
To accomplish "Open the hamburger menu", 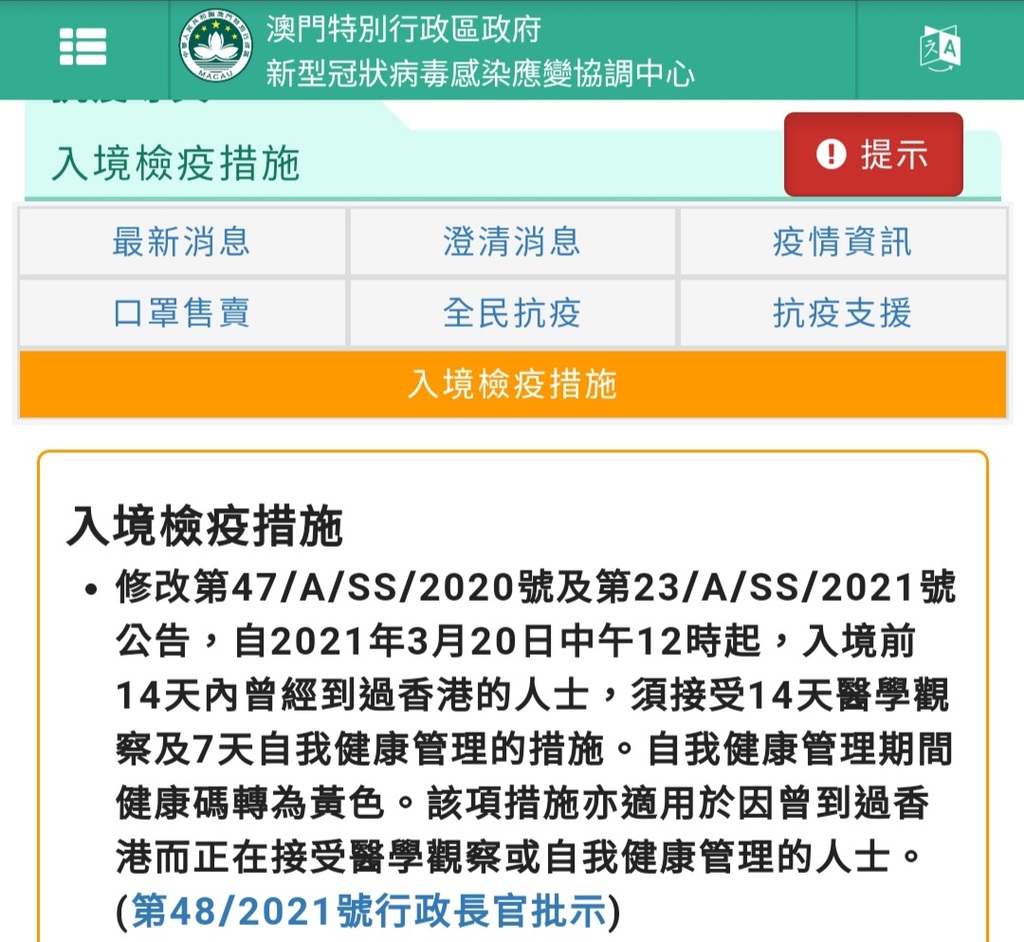I will point(83,47).
